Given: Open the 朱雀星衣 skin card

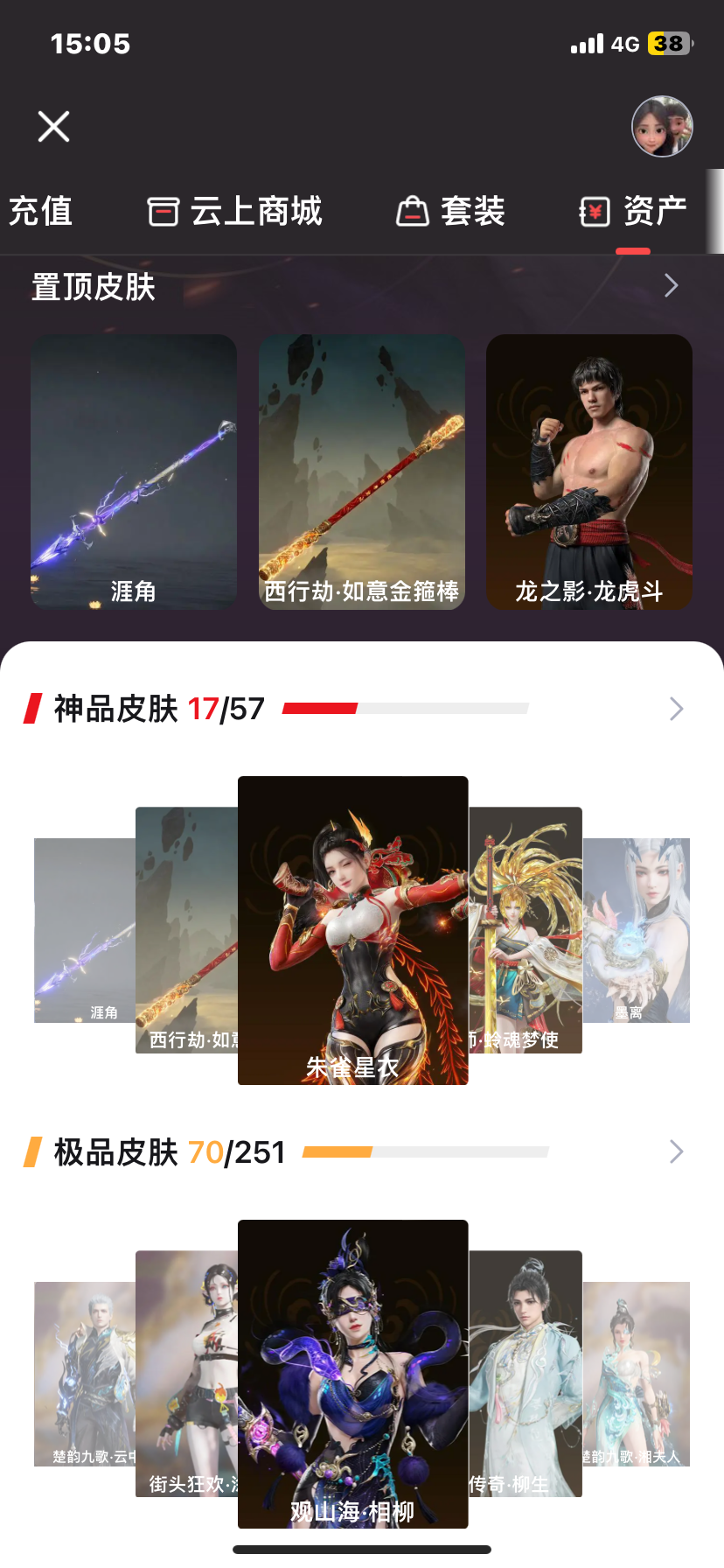Looking at the screenshot, I should point(352,929).
